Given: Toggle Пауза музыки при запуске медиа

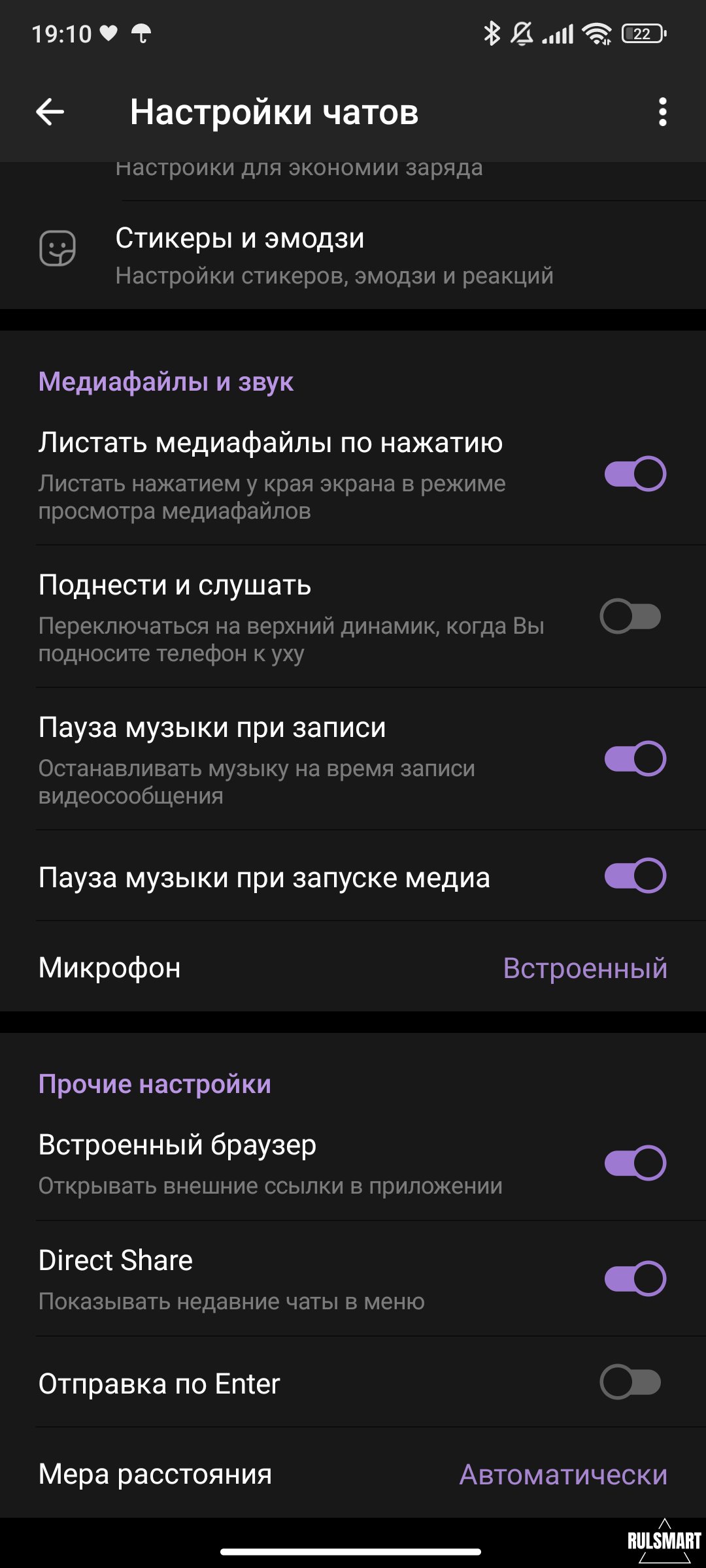Looking at the screenshot, I should [x=634, y=875].
